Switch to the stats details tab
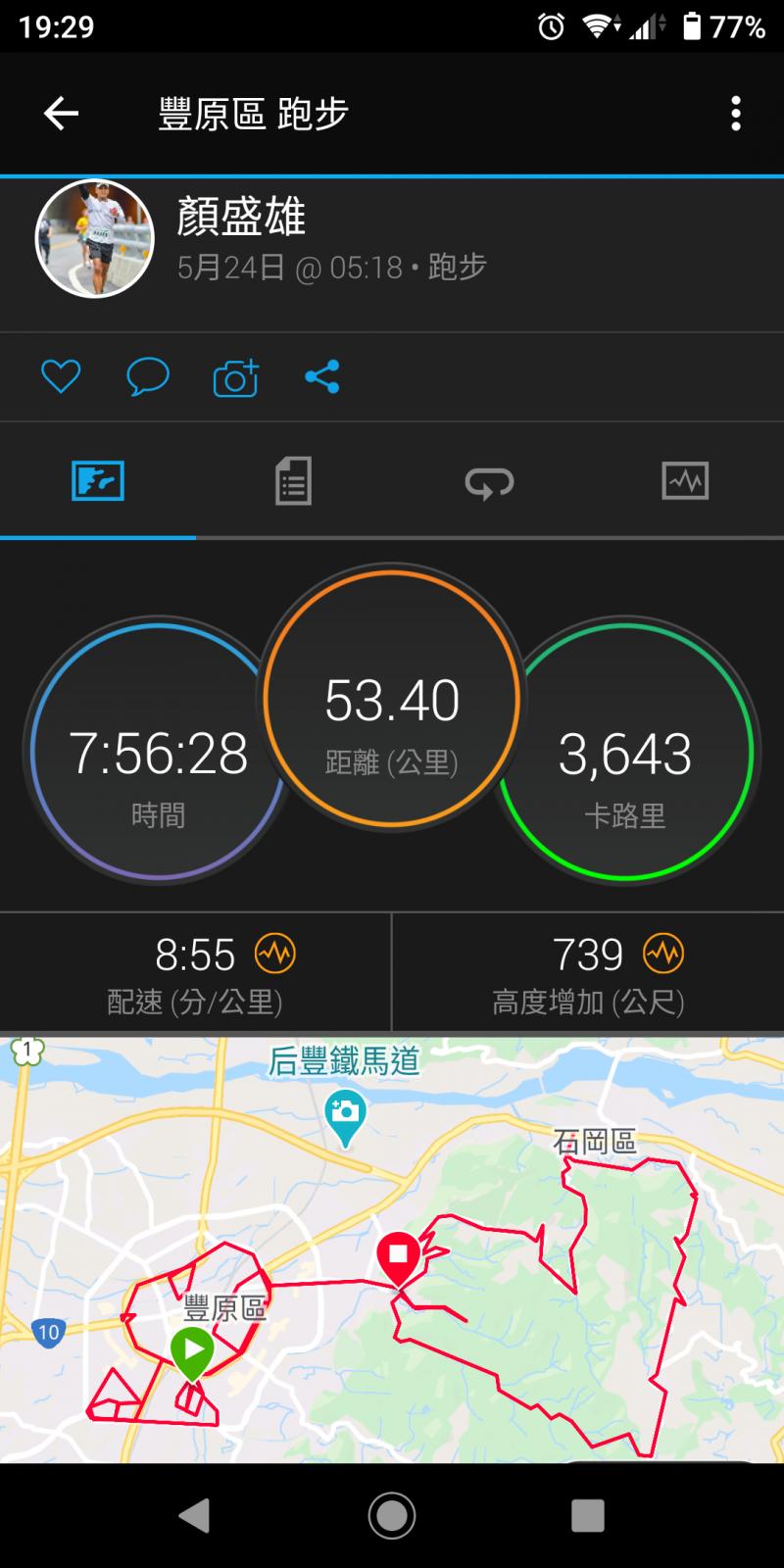Screen dimensions: 784x1568 (x=293, y=481)
